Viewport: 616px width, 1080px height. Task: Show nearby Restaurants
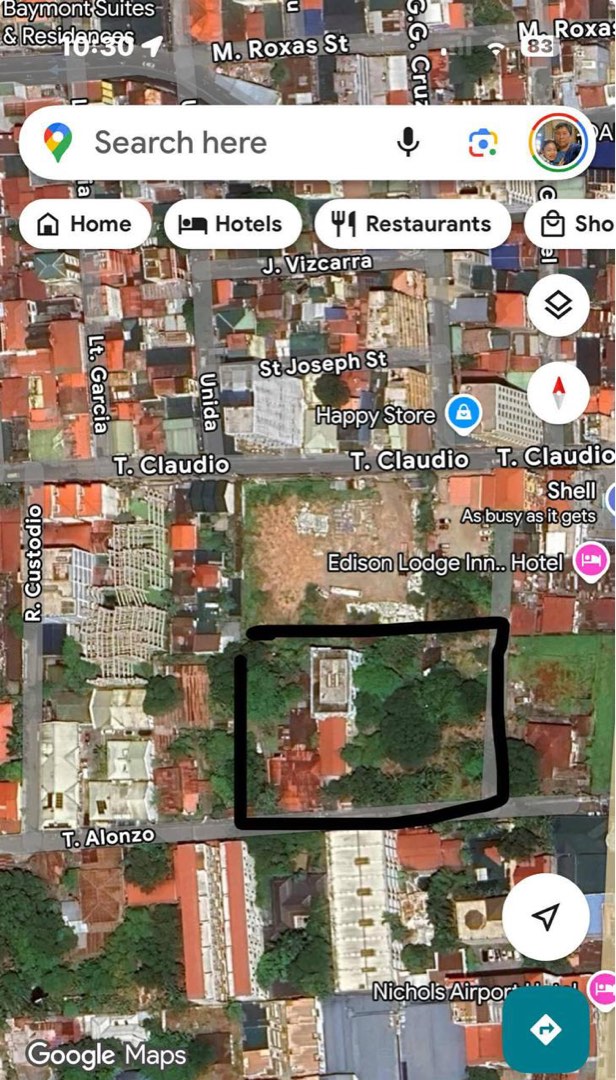[x=413, y=224]
